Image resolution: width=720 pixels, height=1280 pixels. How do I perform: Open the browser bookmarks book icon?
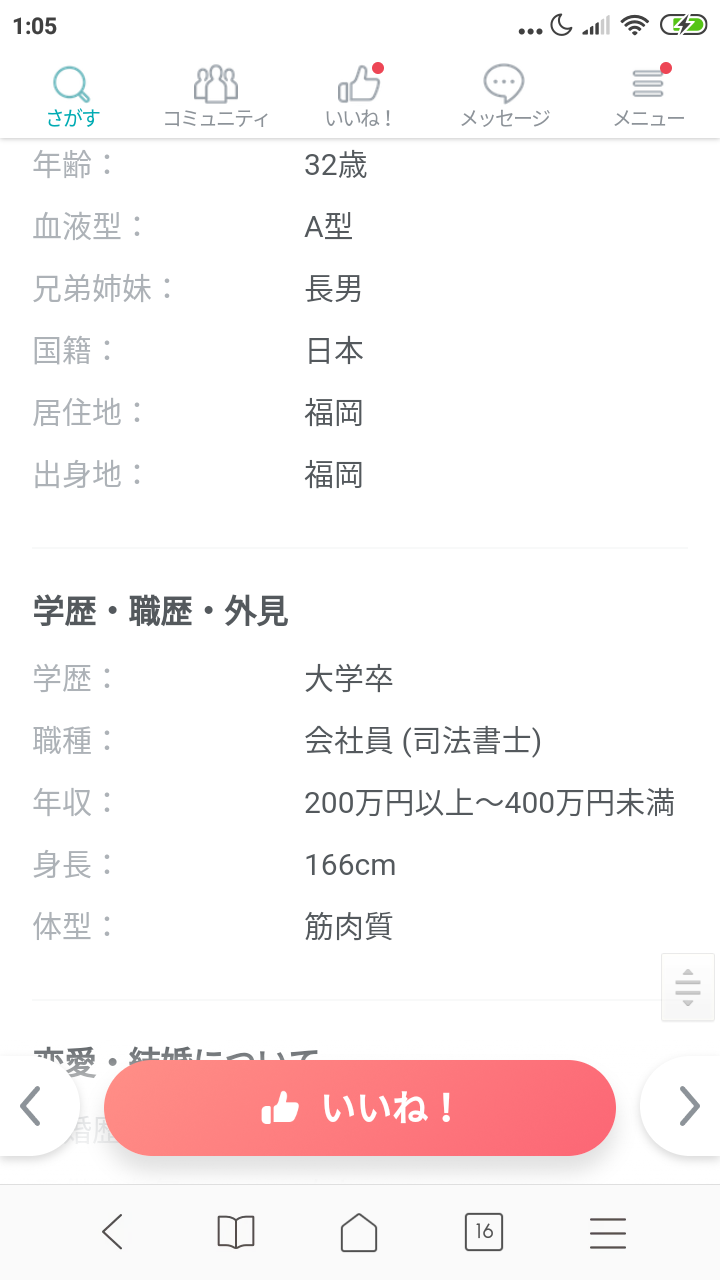coord(236,1232)
